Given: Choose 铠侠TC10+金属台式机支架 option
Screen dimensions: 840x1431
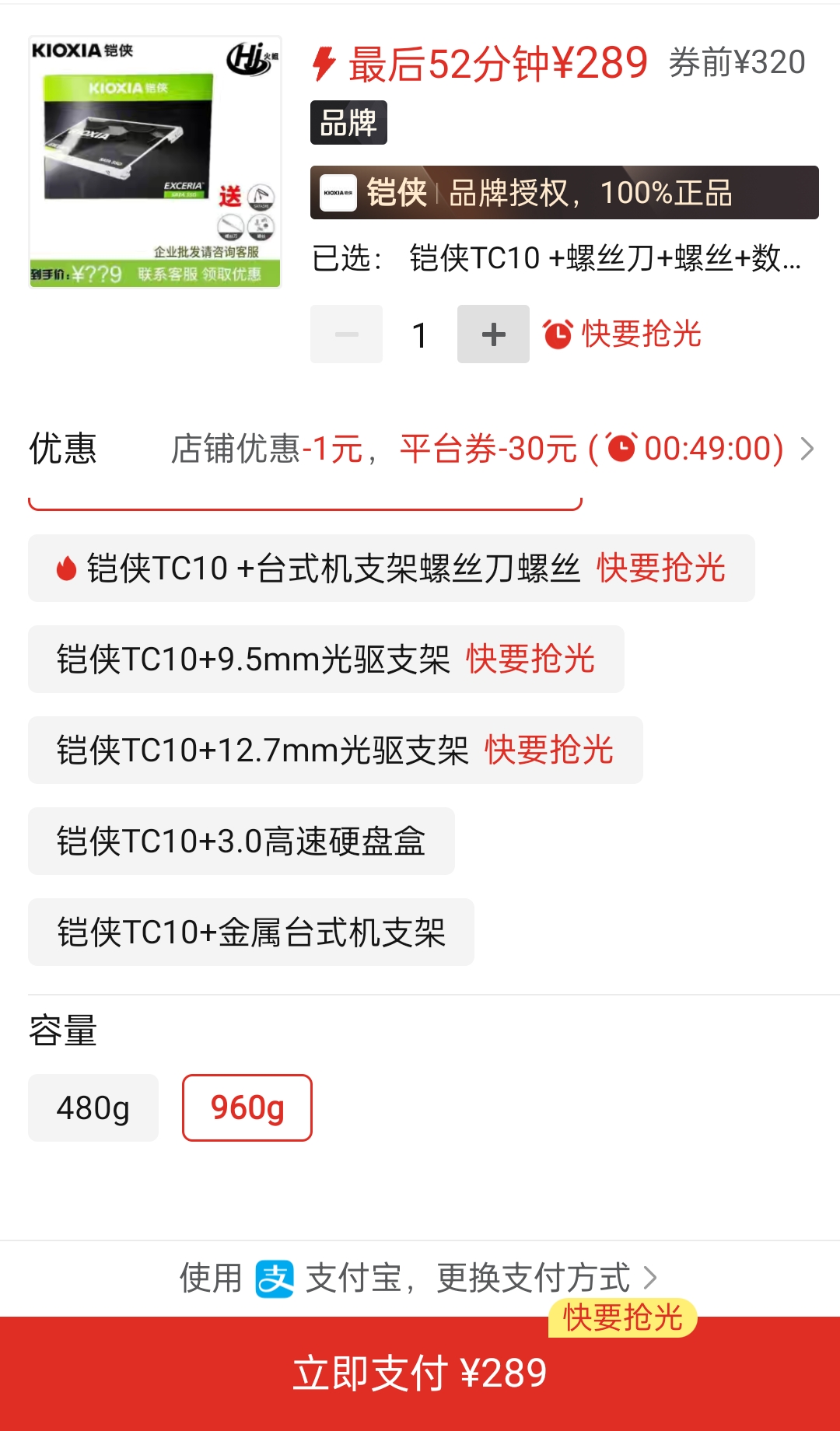Looking at the screenshot, I should click(x=251, y=932).
